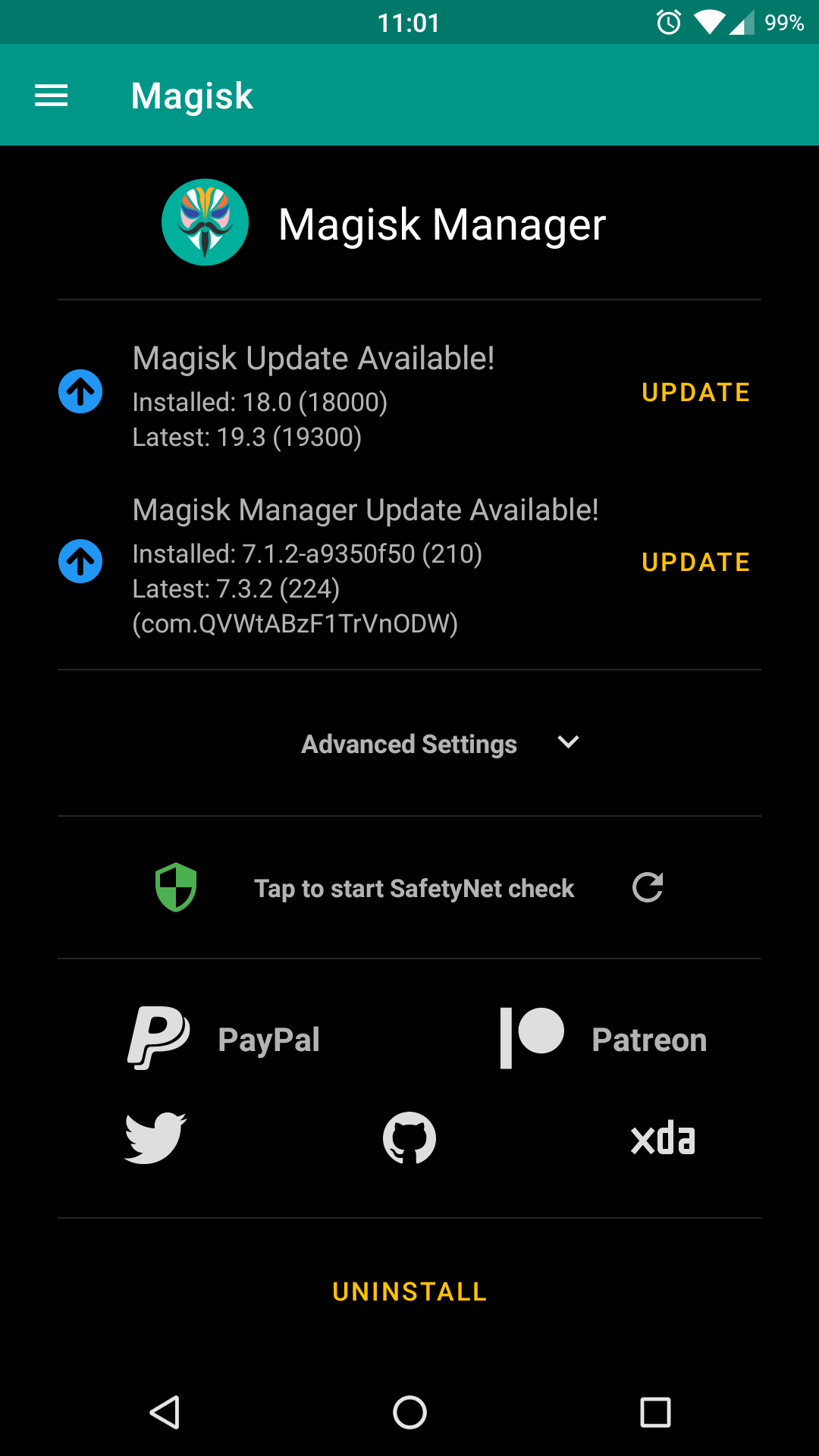Click the green SafetyNet shield icon

pyautogui.click(x=174, y=887)
